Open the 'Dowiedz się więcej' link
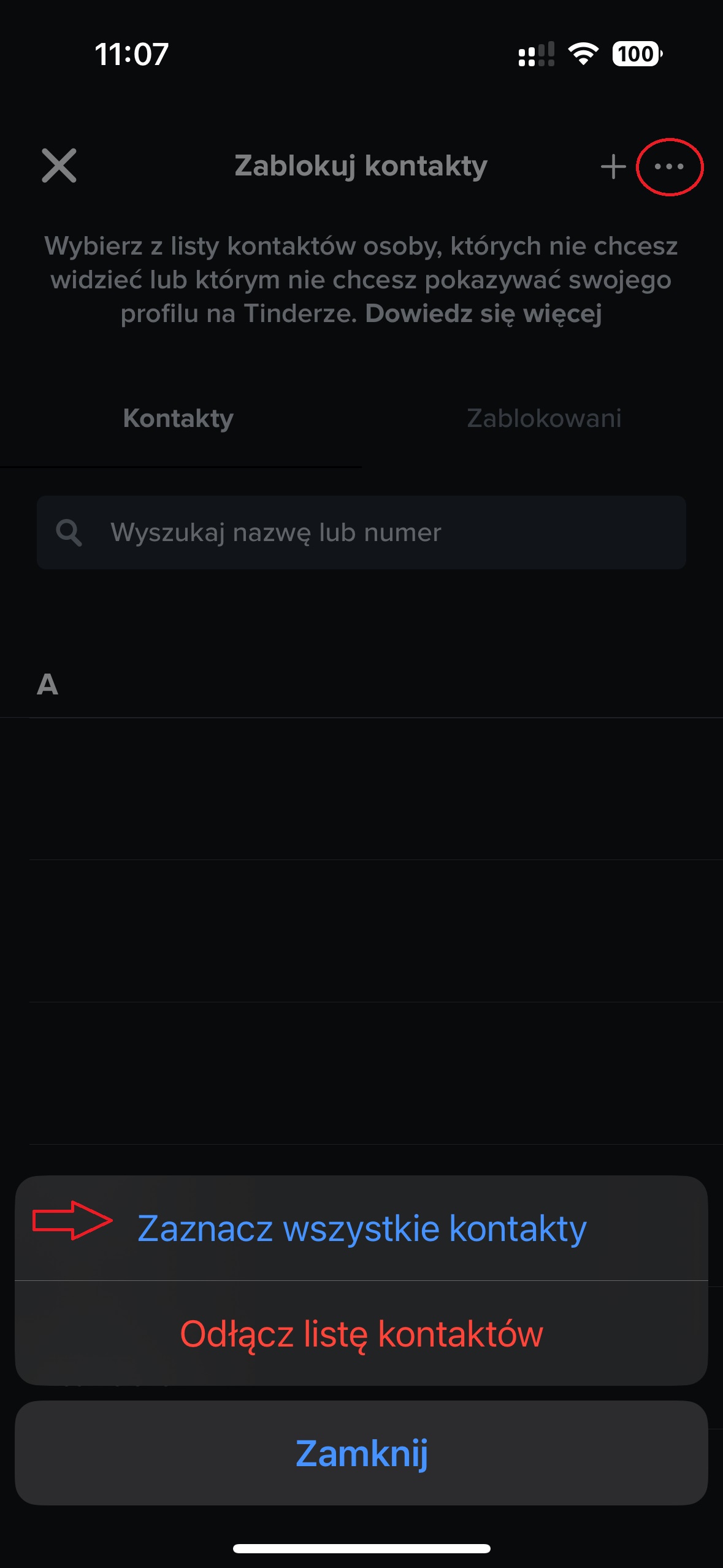The height and width of the screenshot is (1568, 723). (x=483, y=313)
